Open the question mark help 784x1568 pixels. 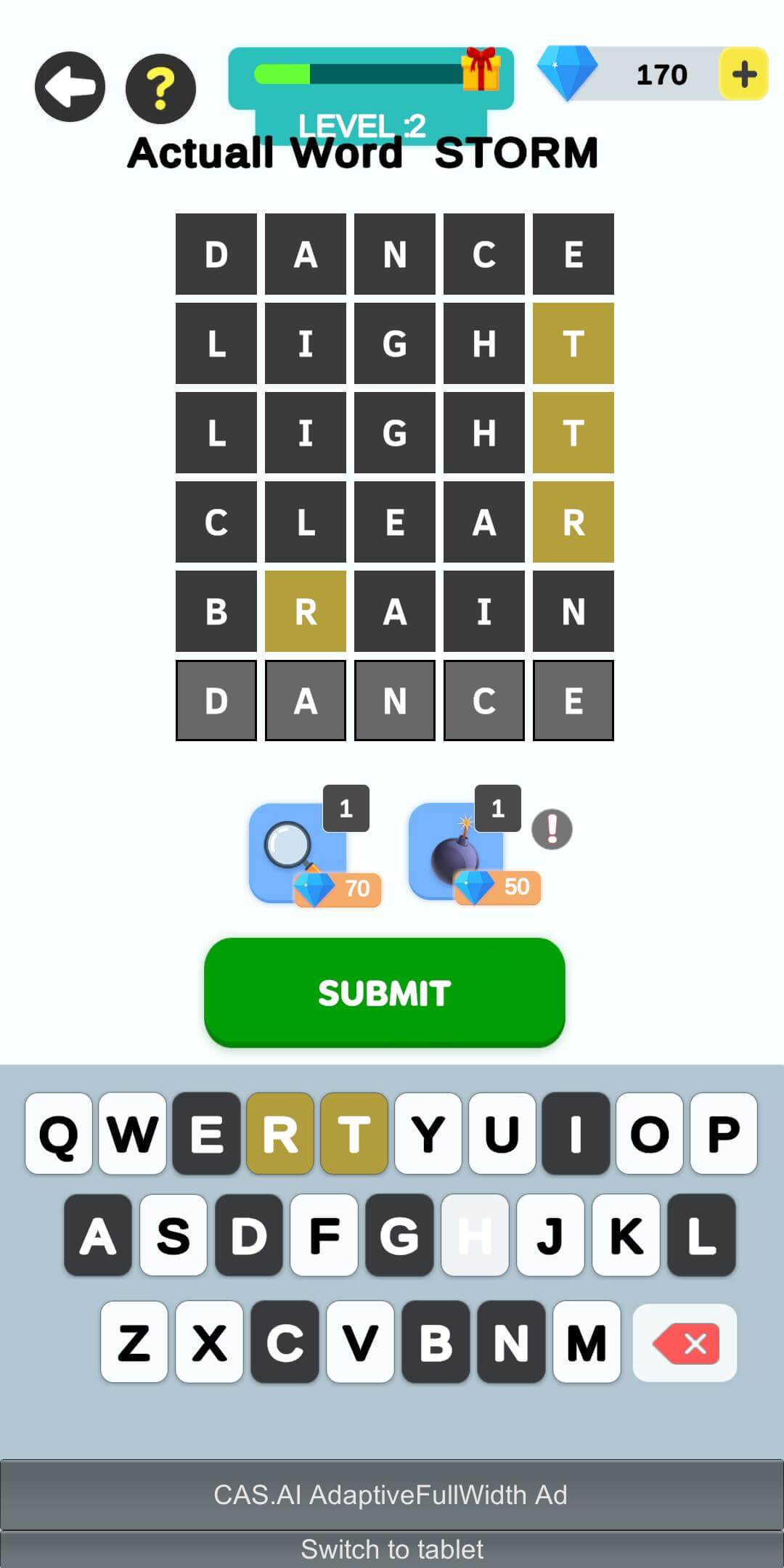click(x=160, y=89)
